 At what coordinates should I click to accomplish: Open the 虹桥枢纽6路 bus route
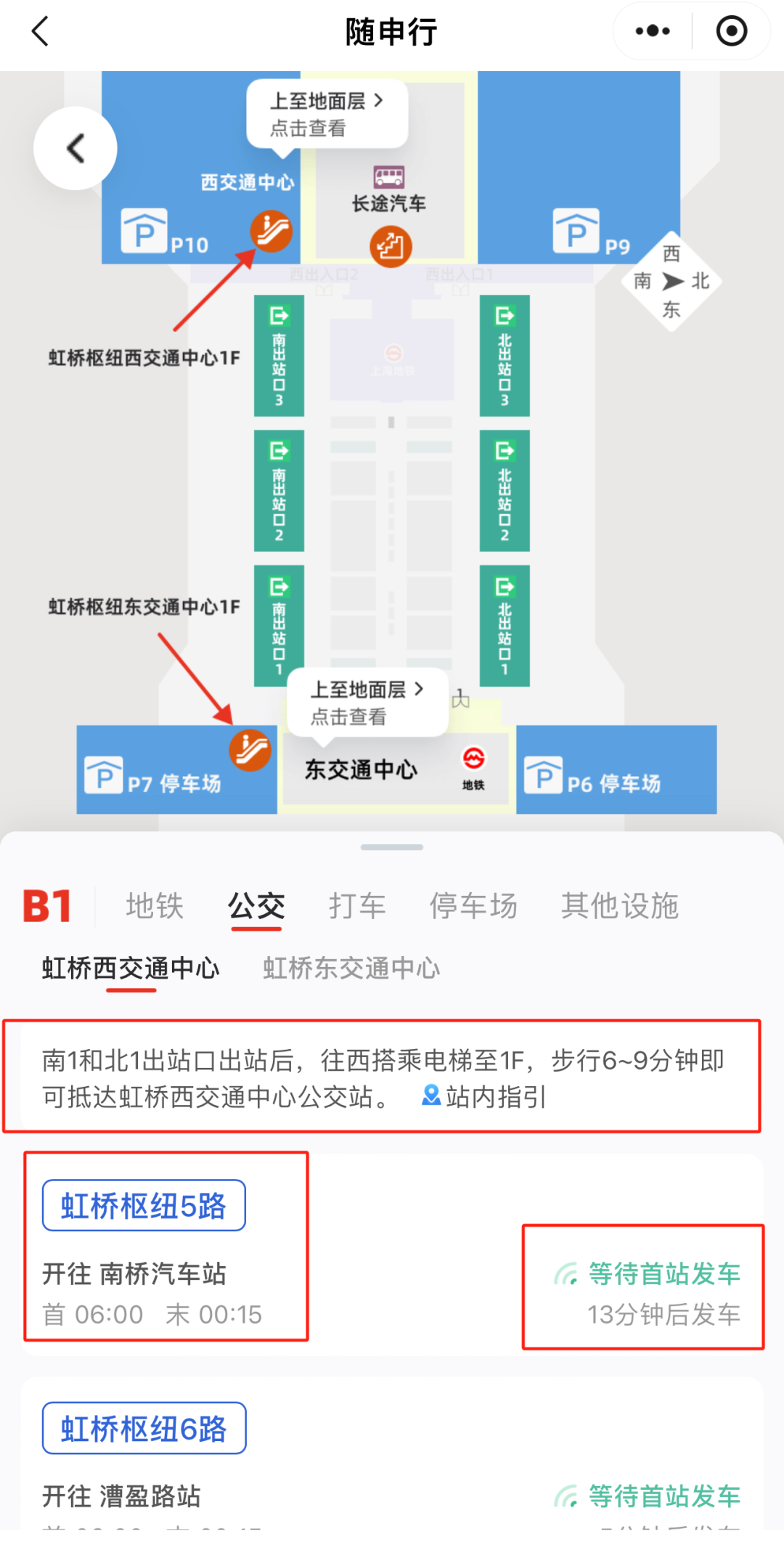144,1429
